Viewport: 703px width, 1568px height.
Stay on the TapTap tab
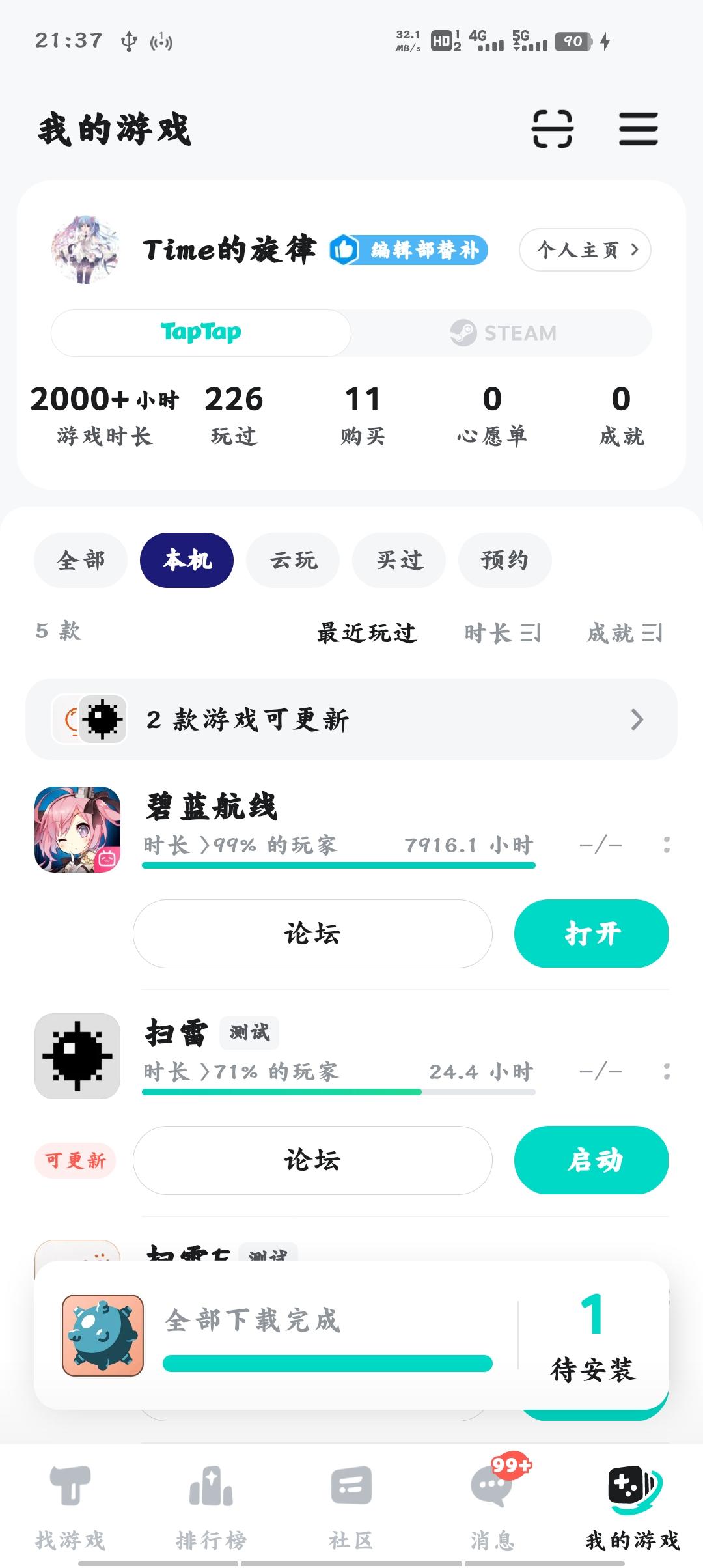(x=200, y=332)
